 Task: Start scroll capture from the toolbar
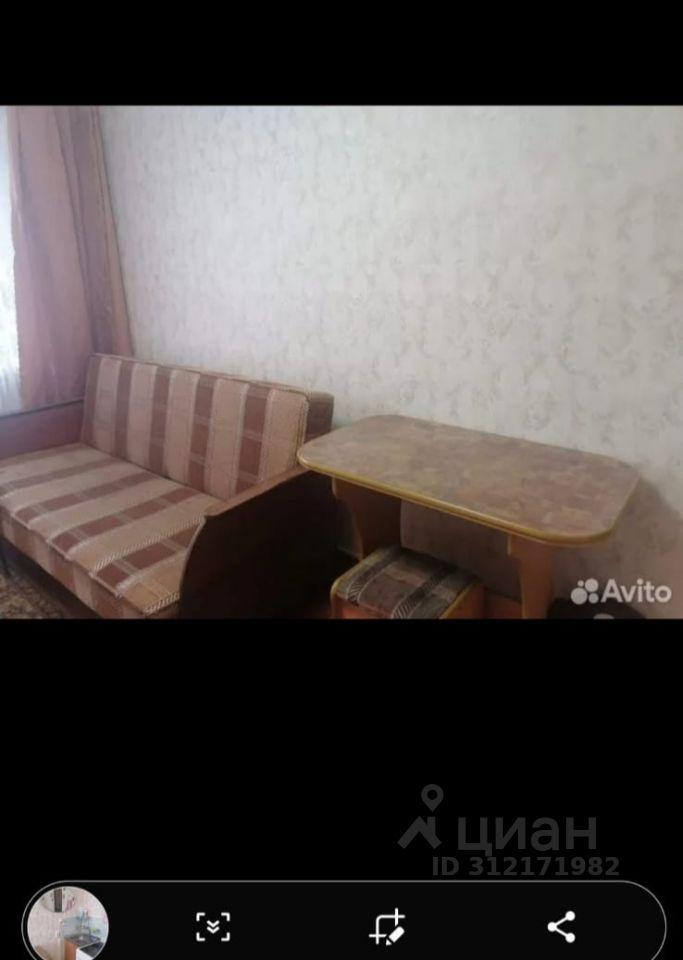click(x=213, y=926)
